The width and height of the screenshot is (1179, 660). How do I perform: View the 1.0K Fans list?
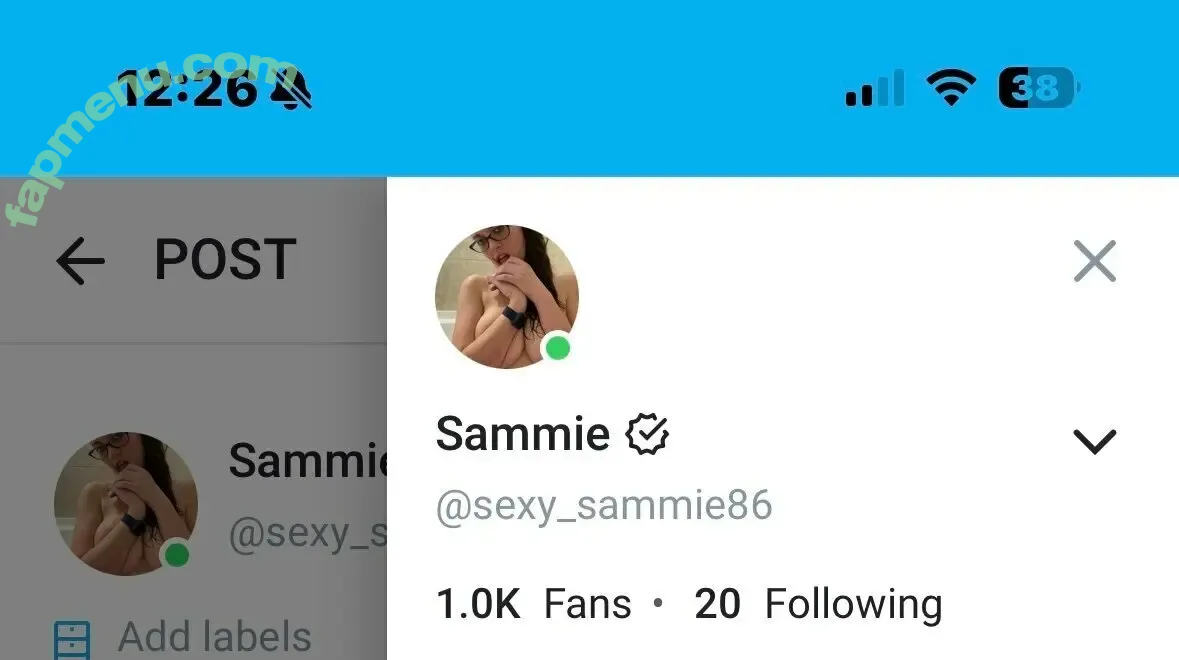pyautogui.click(x=534, y=604)
